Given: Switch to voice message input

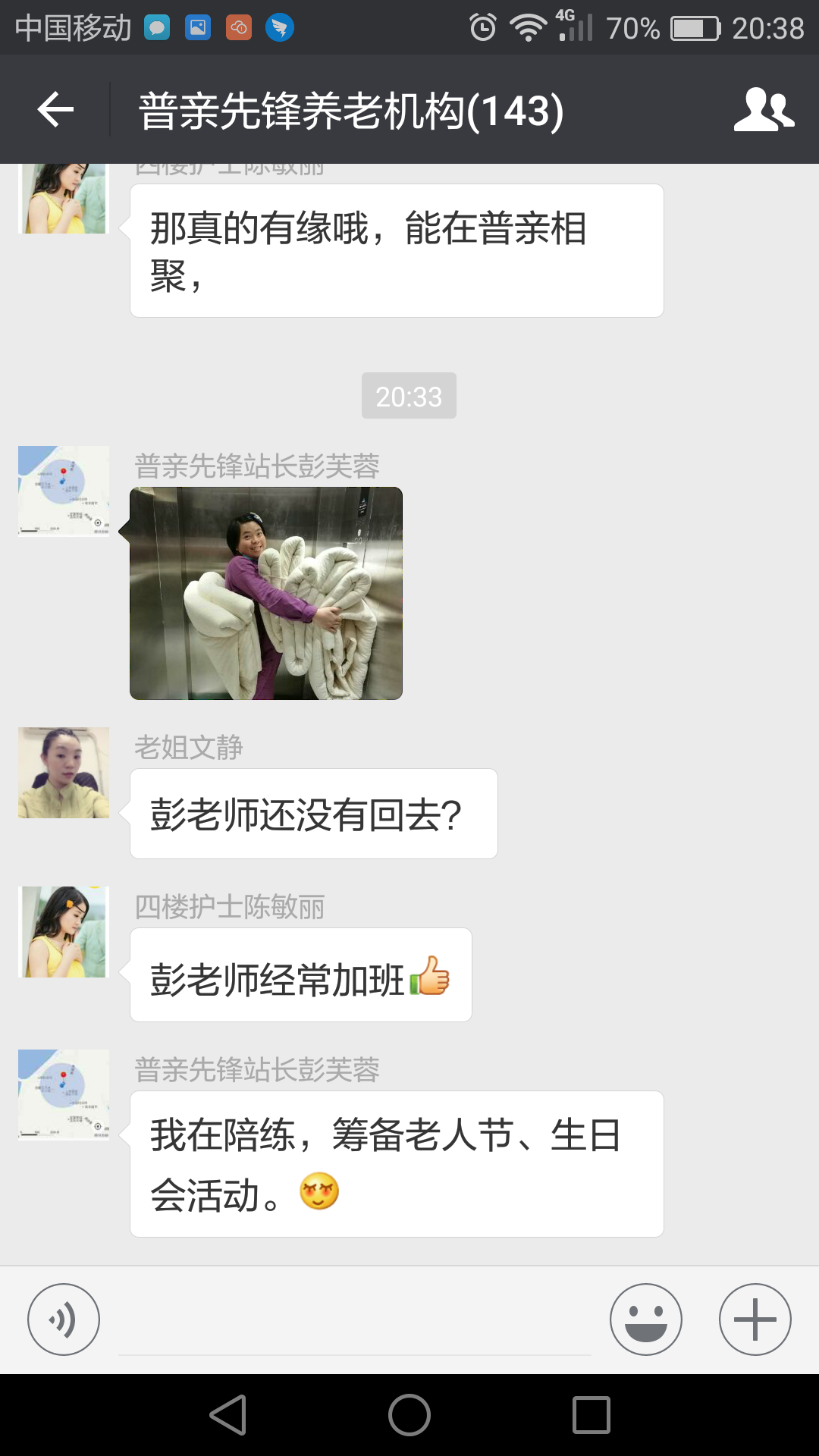Looking at the screenshot, I should coord(64,1319).
